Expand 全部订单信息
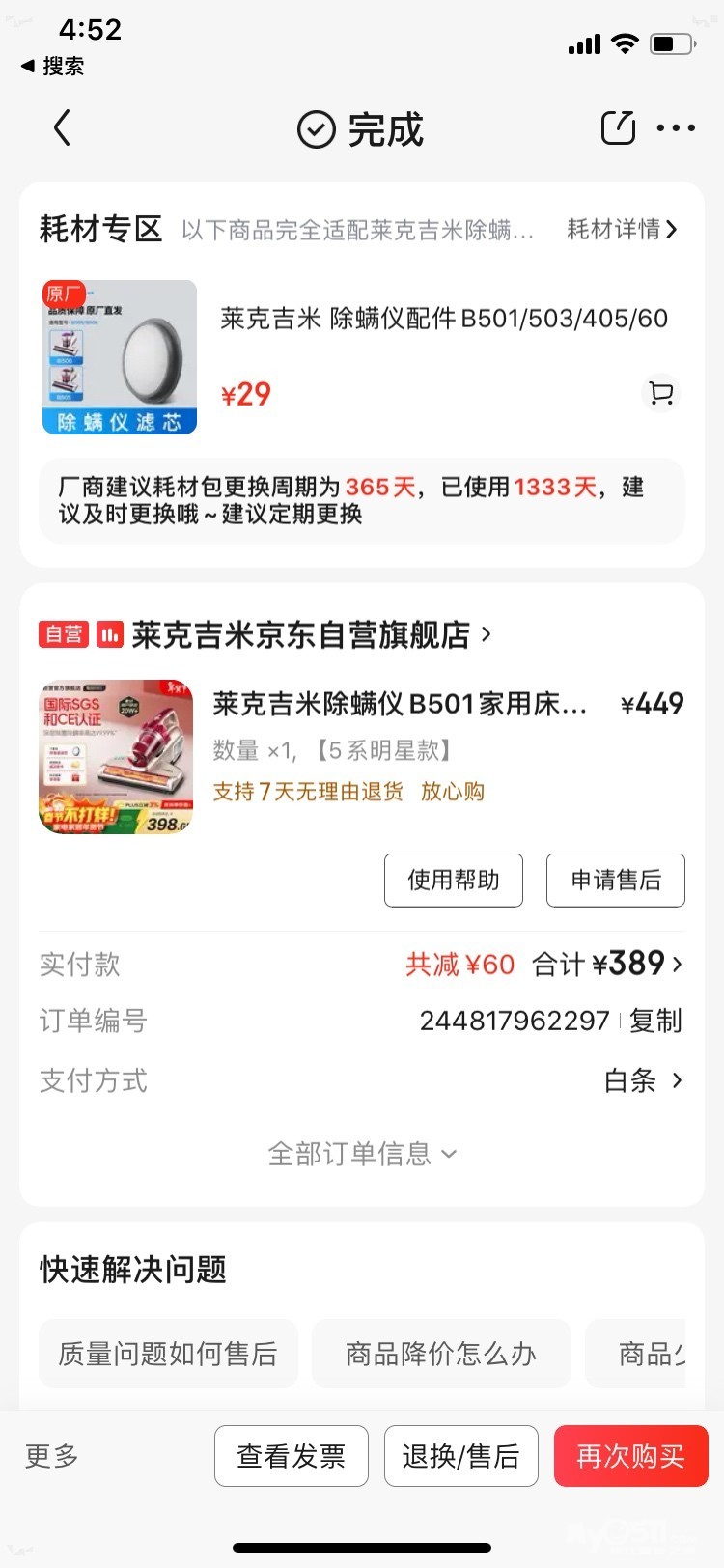This screenshot has width=724, height=1568. pyautogui.click(x=362, y=1154)
